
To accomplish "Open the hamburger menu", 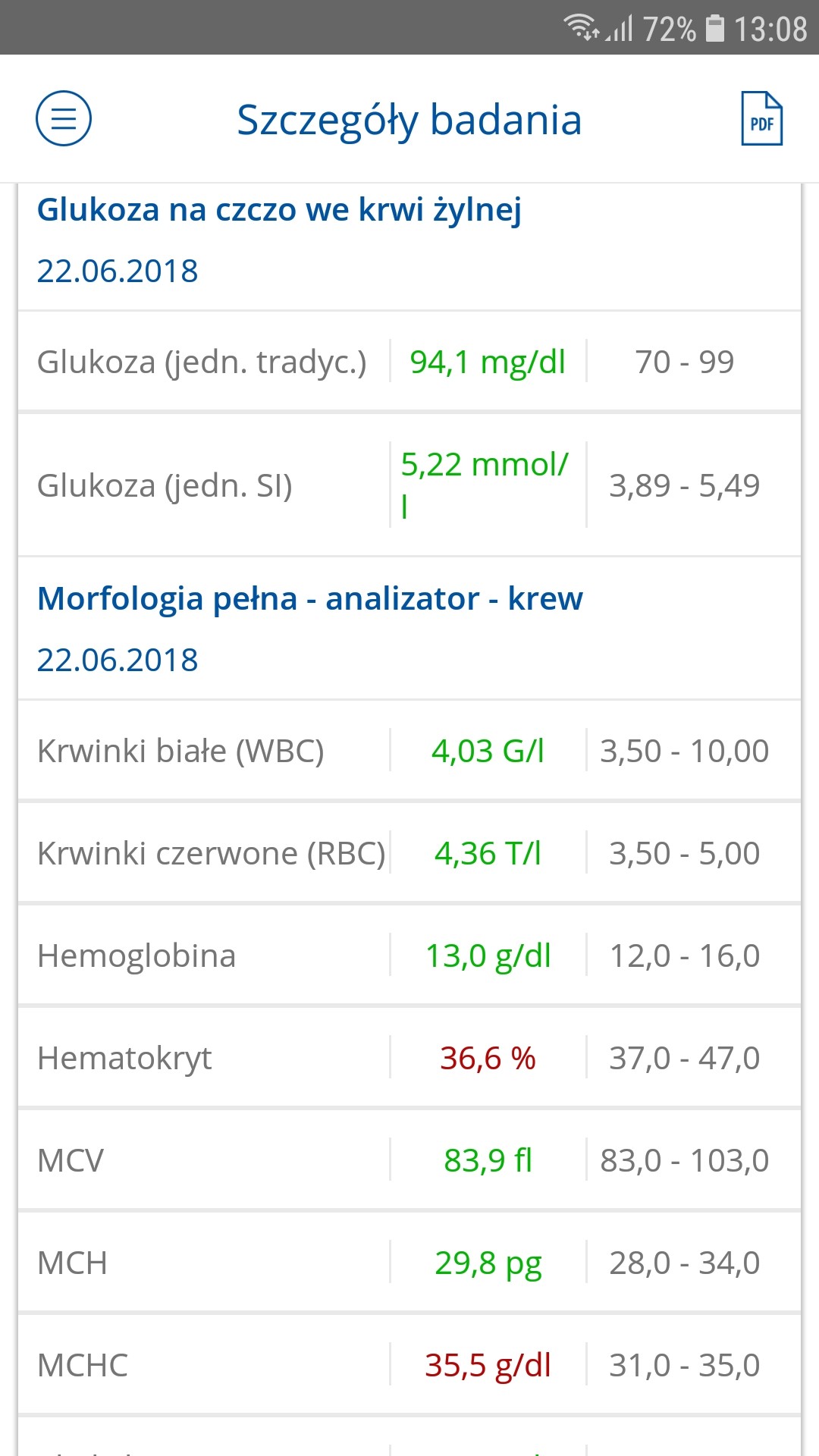I will click(64, 118).
